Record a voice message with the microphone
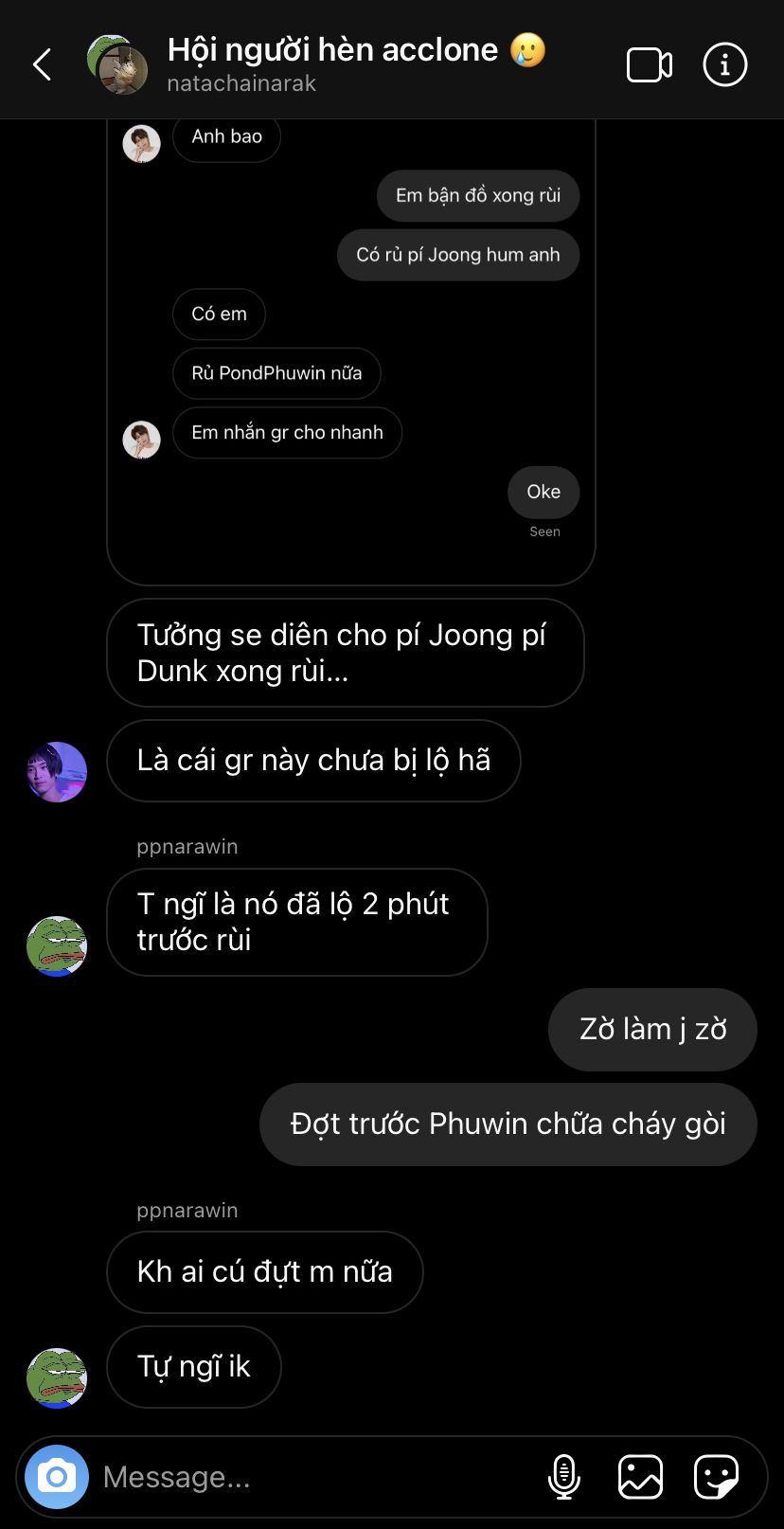The height and width of the screenshot is (1529, 784). pos(564,1477)
